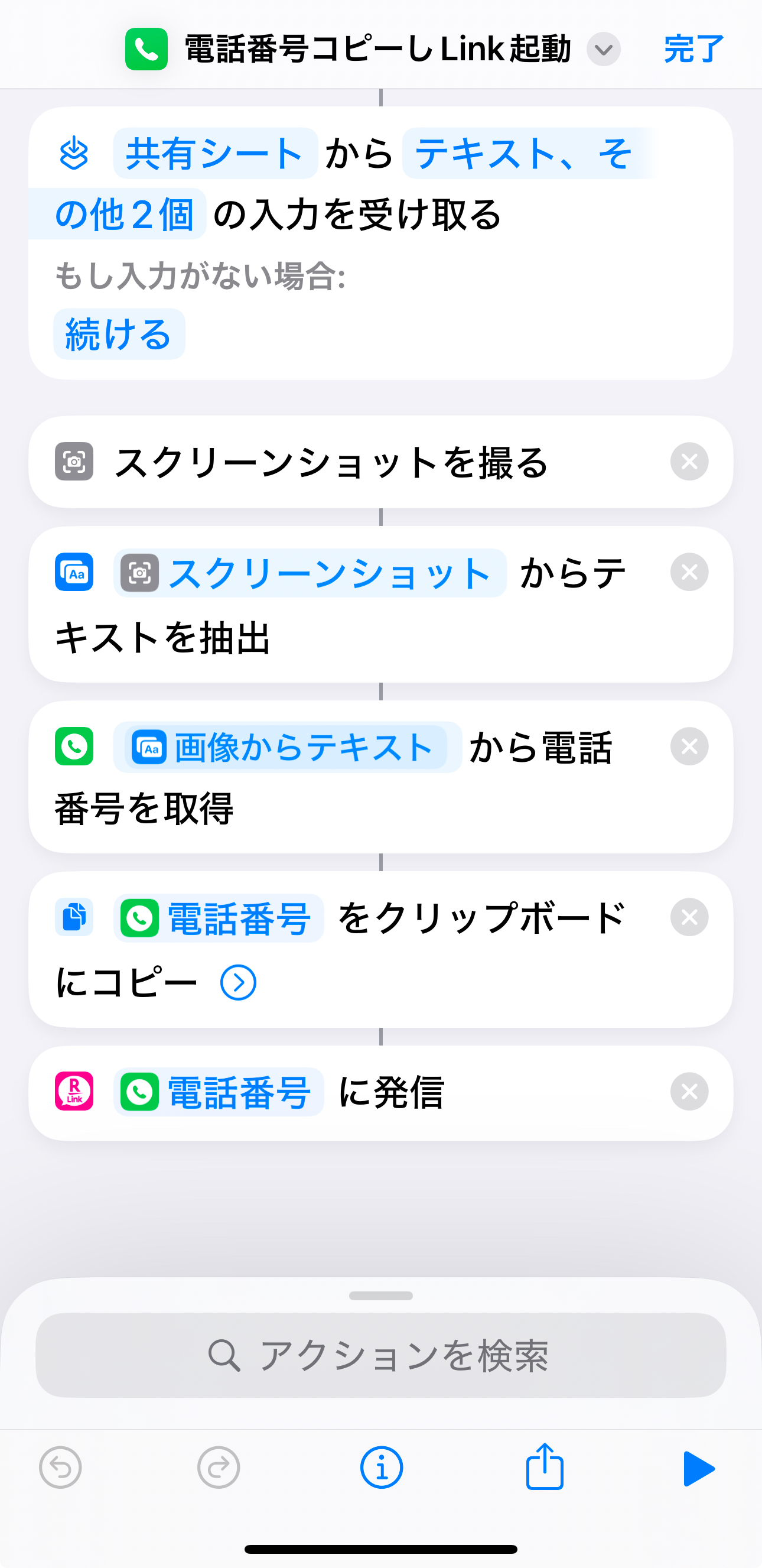Tap the 電話番号 variable in the call action
The image size is (762, 1568).
[219, 1093]
